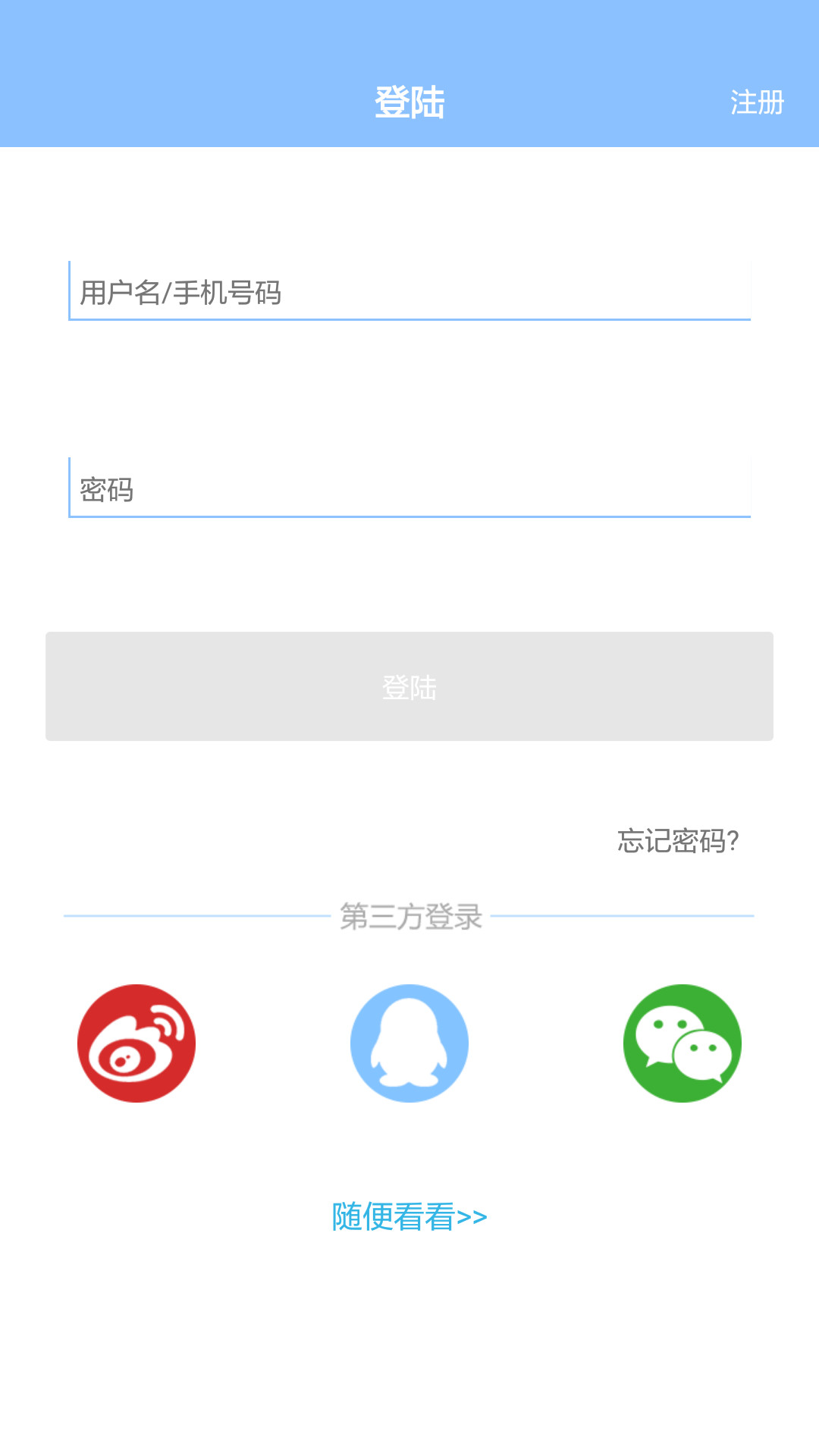Click the 忘记密码 link

(x=677, y=840)
